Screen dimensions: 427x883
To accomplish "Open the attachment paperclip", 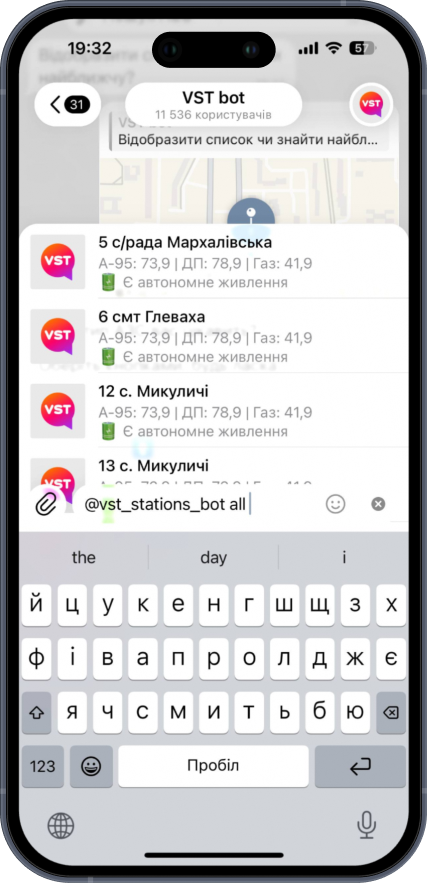I will pos(47,503).
